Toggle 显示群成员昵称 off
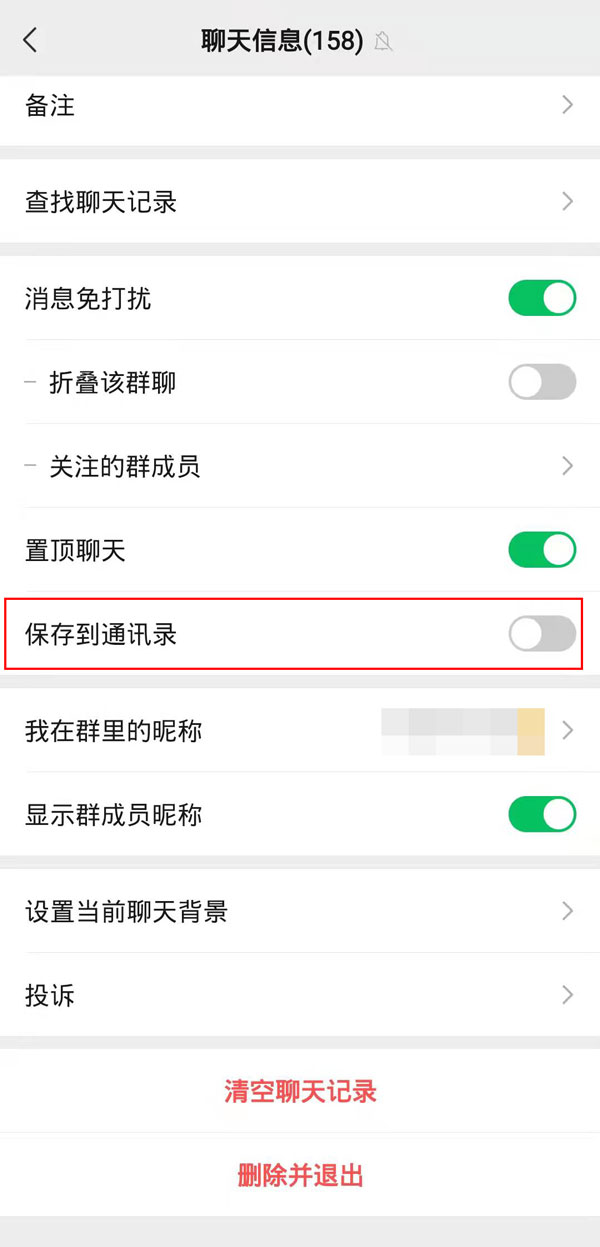The image size is (600, 1247). [542, 814]
